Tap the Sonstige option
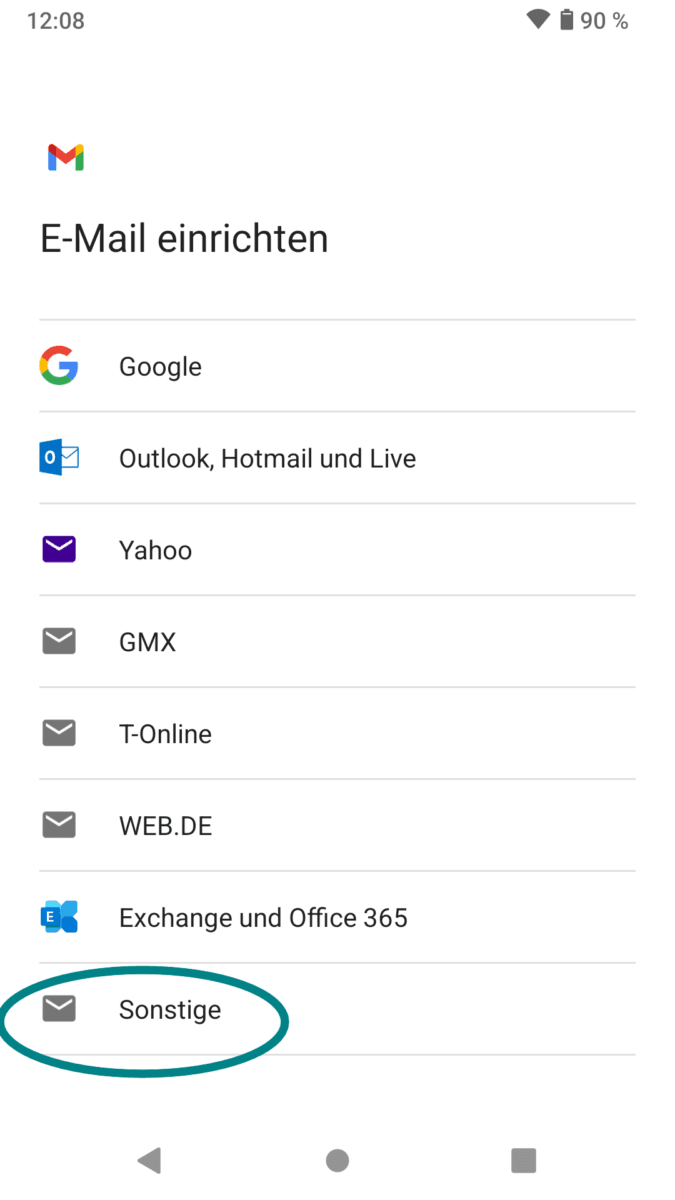The image size is (675, 1200). click(x=170, y=1010)
